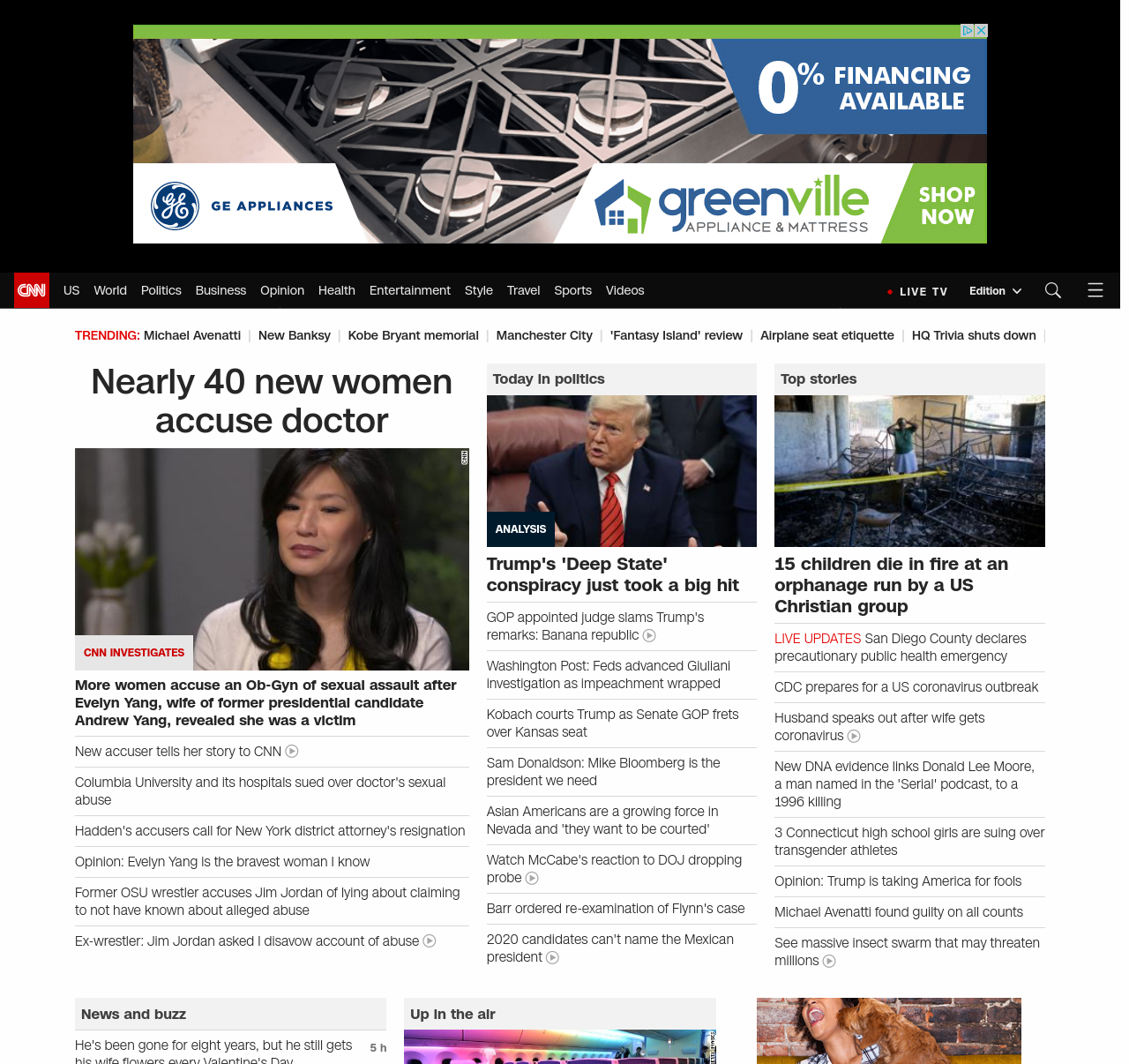Viewport: 1129px width, 1064px height.
Task: Open the orphanage fire story image
Action: click(x=909, y=471)
